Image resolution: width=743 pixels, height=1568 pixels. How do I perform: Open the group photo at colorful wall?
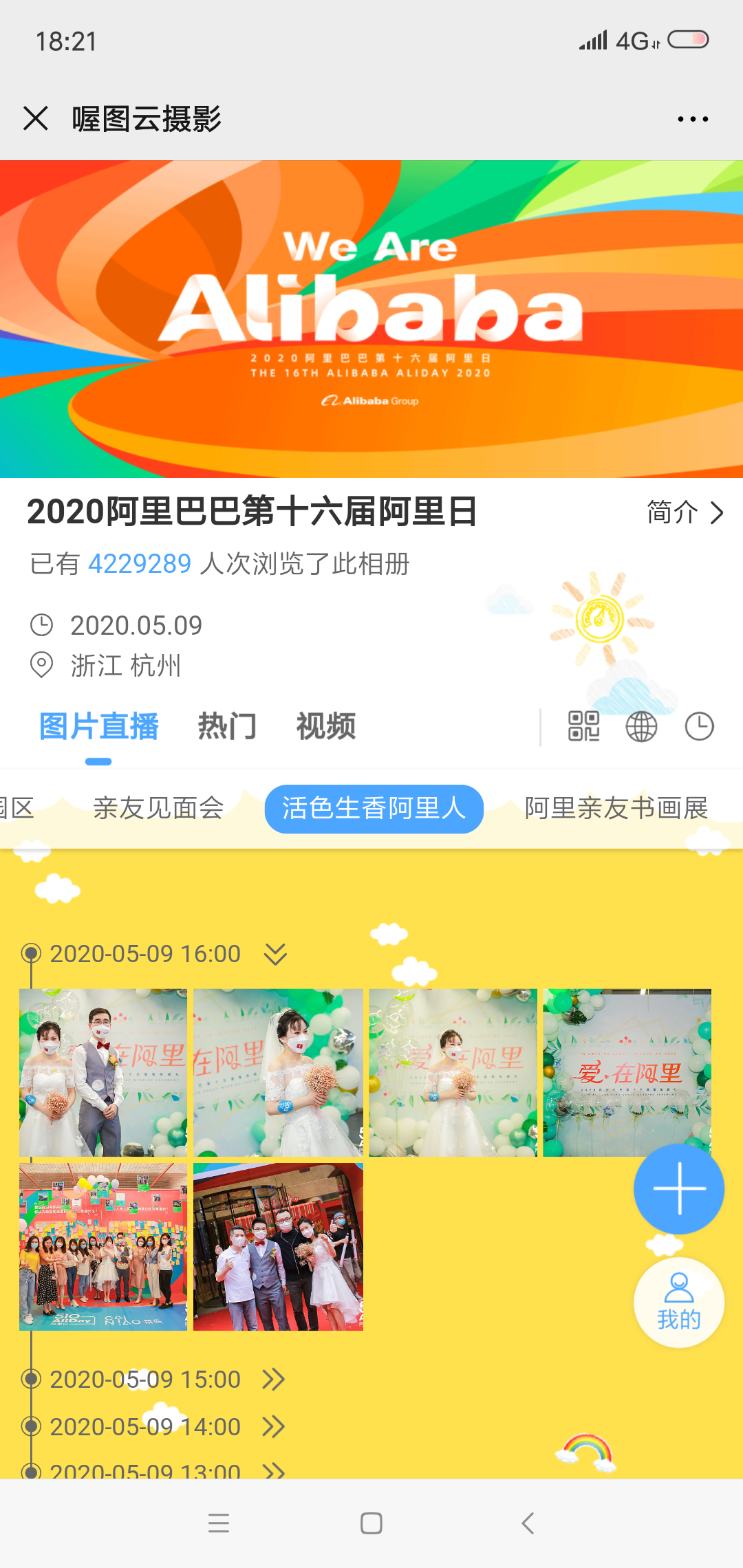[103, 1247]
